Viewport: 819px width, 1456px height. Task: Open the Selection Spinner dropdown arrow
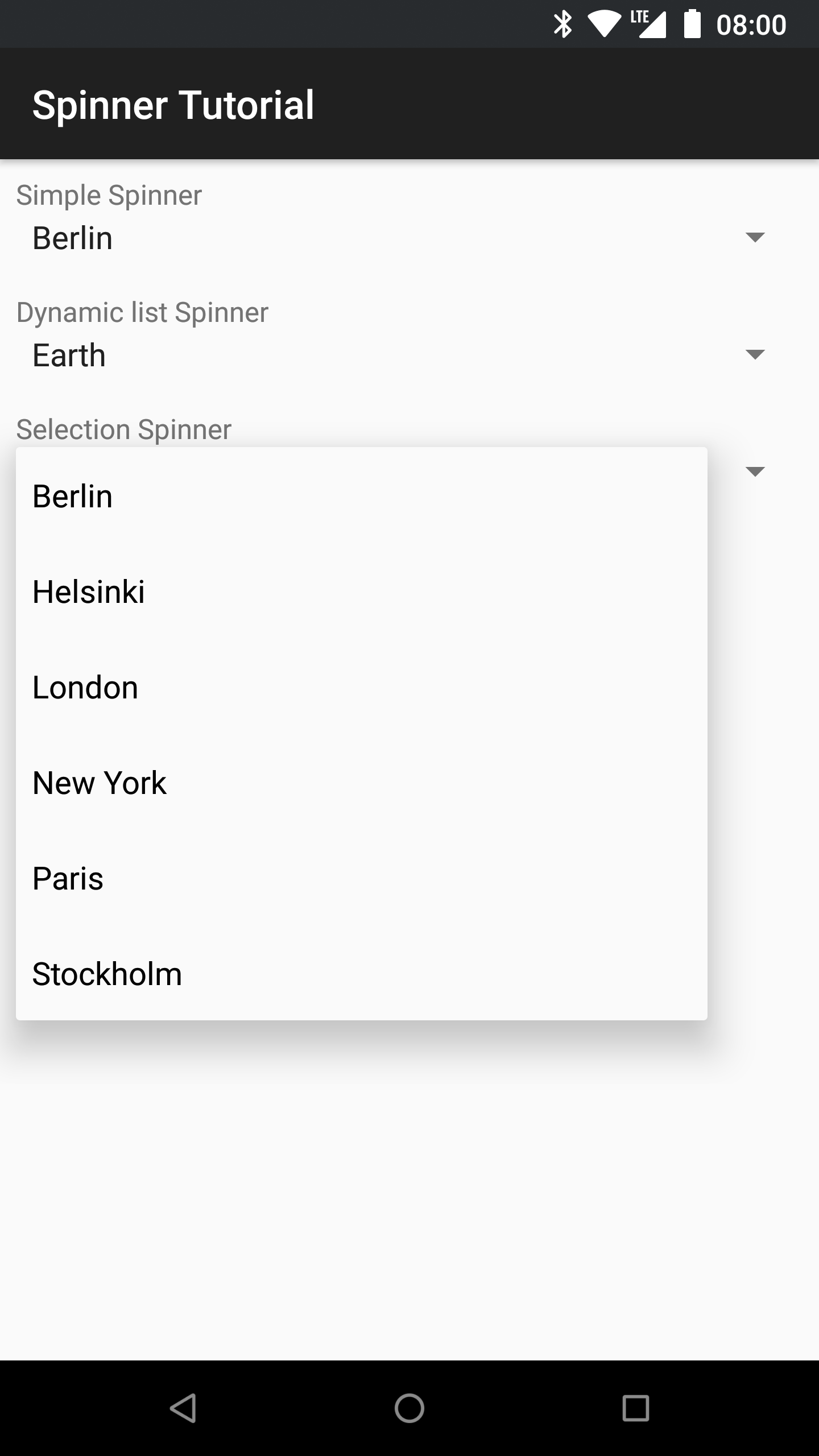coord(755,471)
